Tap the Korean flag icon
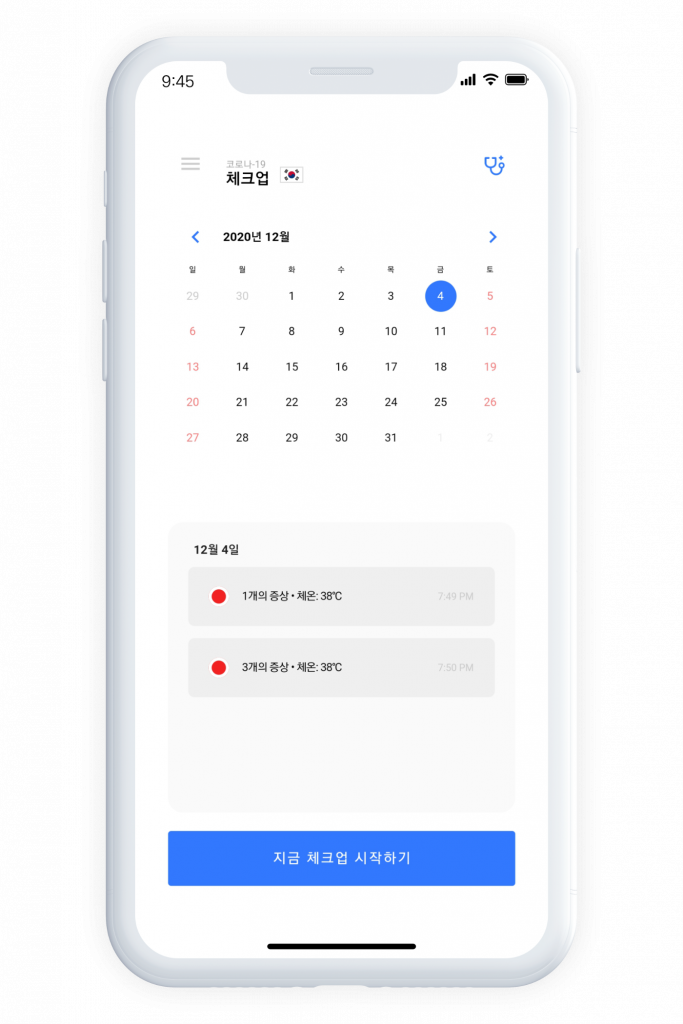Screen dimensions: 683x1024 click(291, 175)
